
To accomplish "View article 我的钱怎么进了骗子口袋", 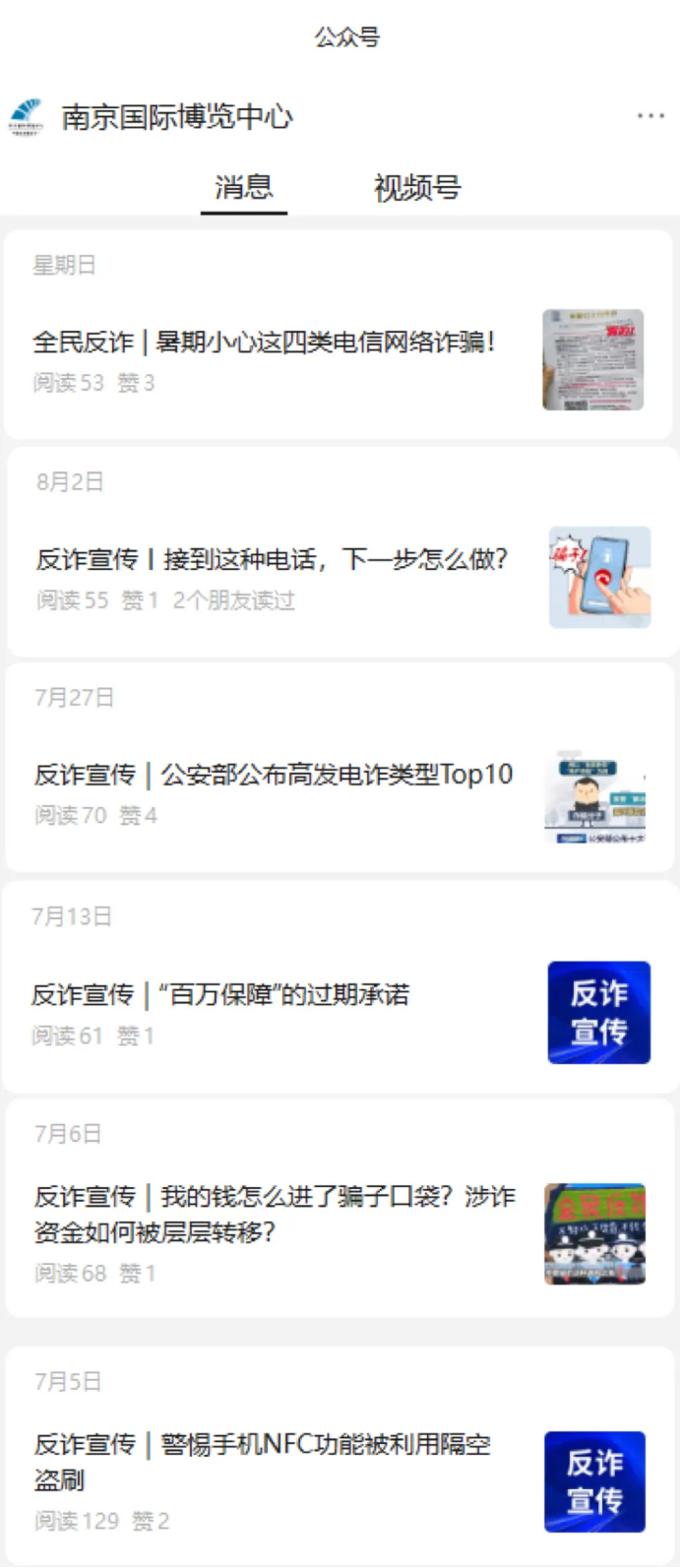I will pos(274,1214).
